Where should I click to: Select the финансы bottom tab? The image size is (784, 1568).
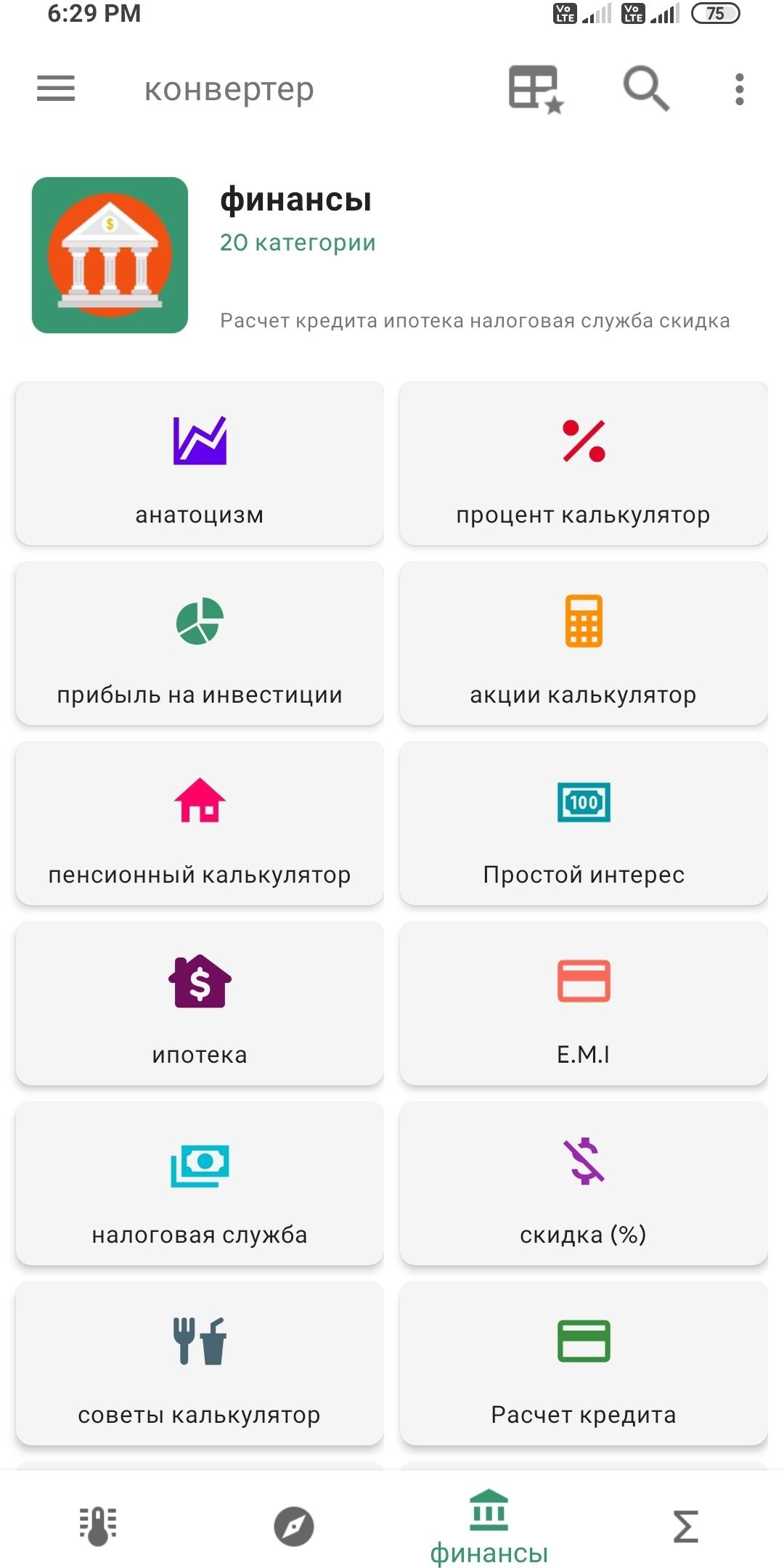[x=489, y=1526]
